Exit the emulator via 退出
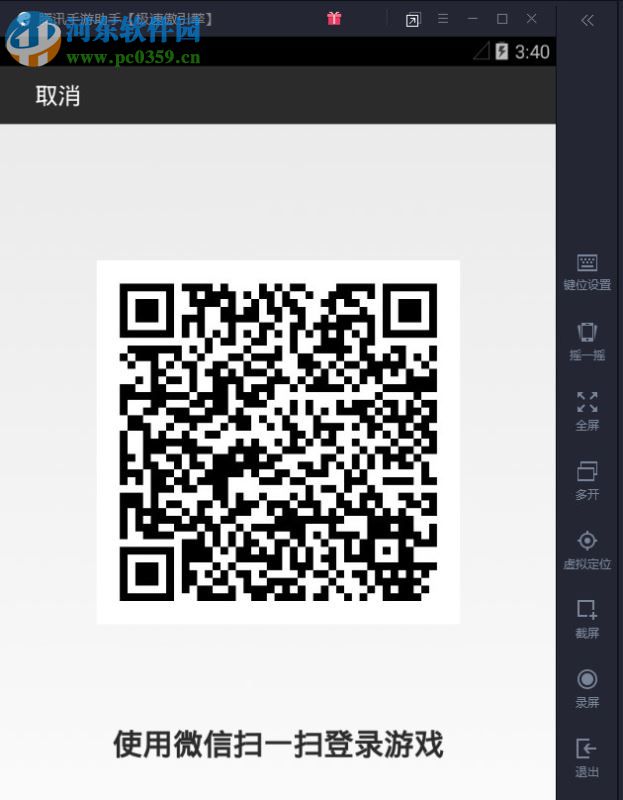 587,758
